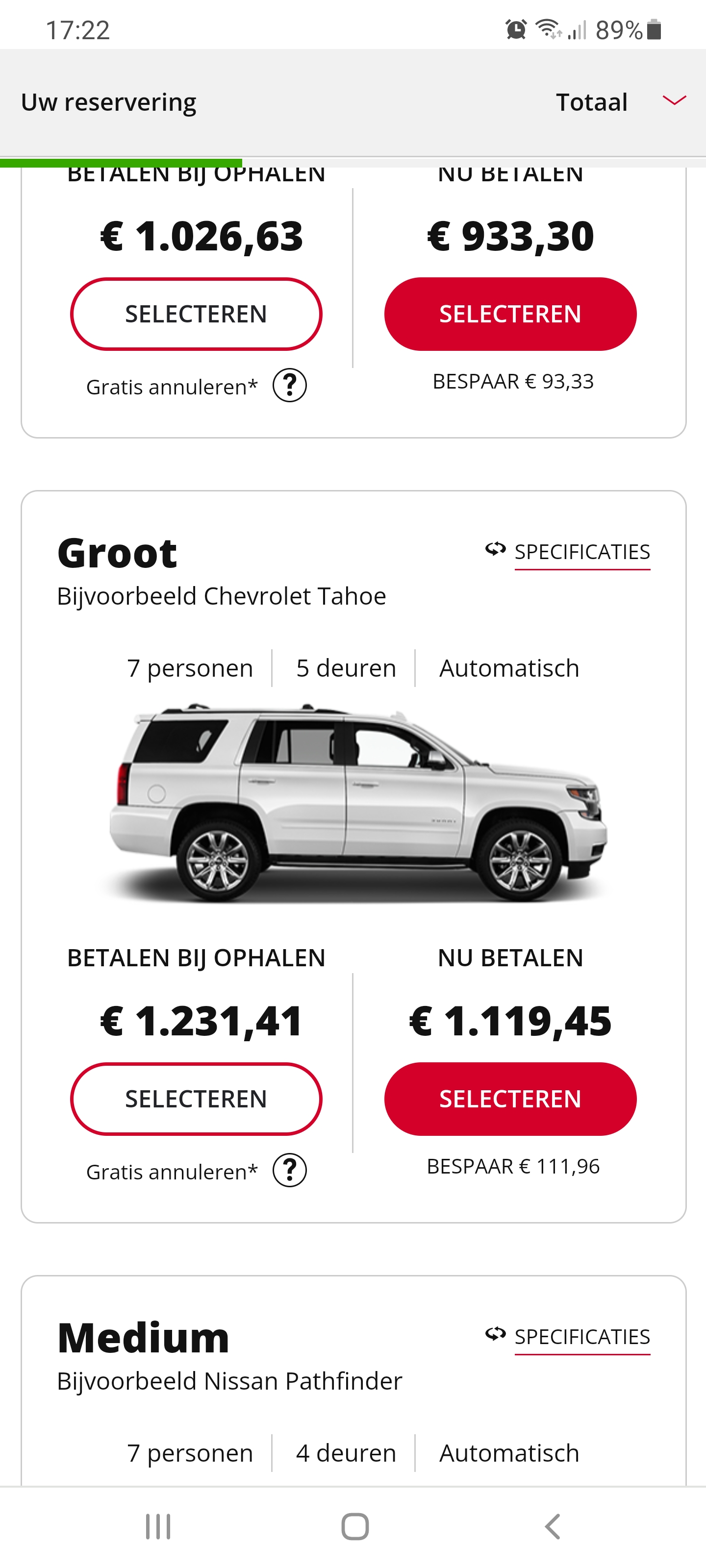The width and height of the screenshot is (706, 1568).
Task: Go to the home screen
Action: (x=354, y=1527)
